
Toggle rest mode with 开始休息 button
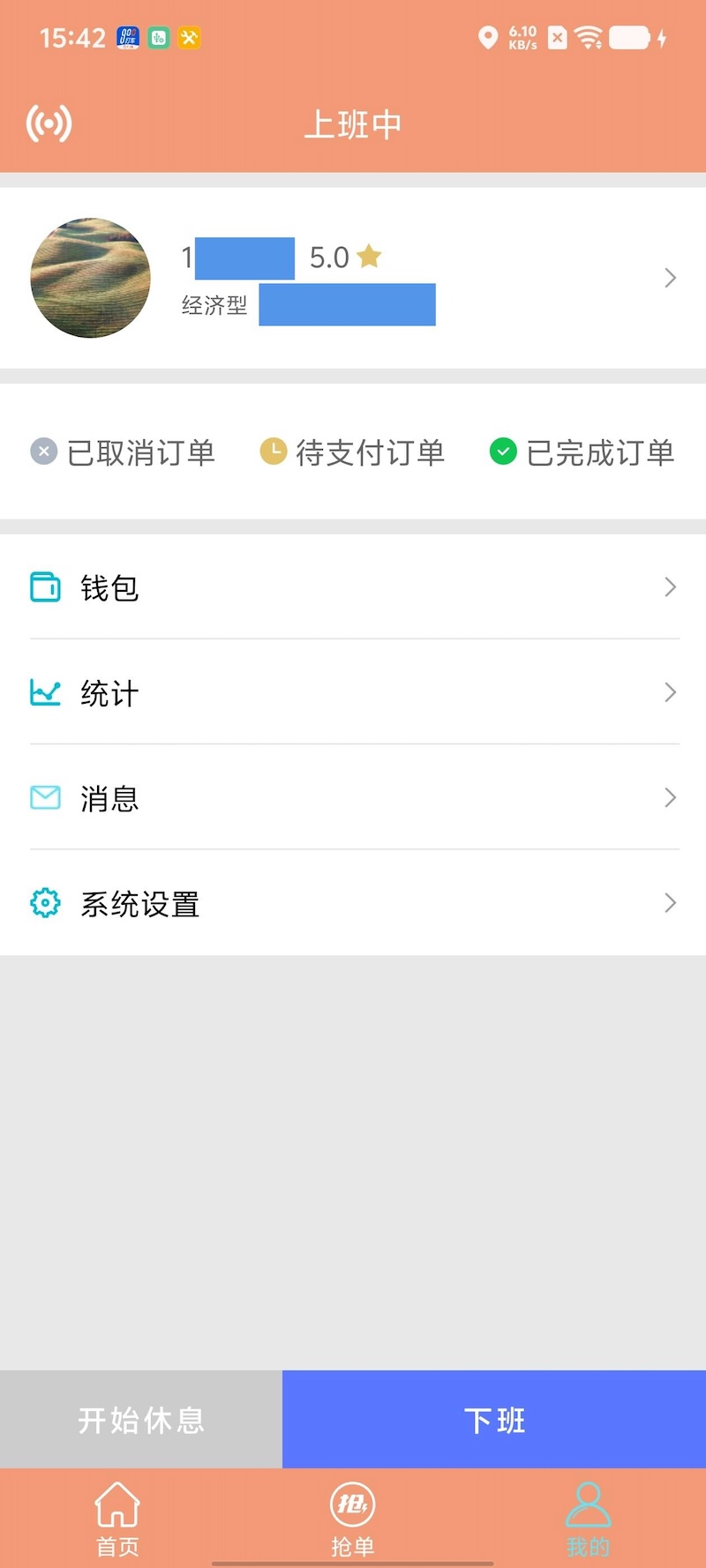139,1420
